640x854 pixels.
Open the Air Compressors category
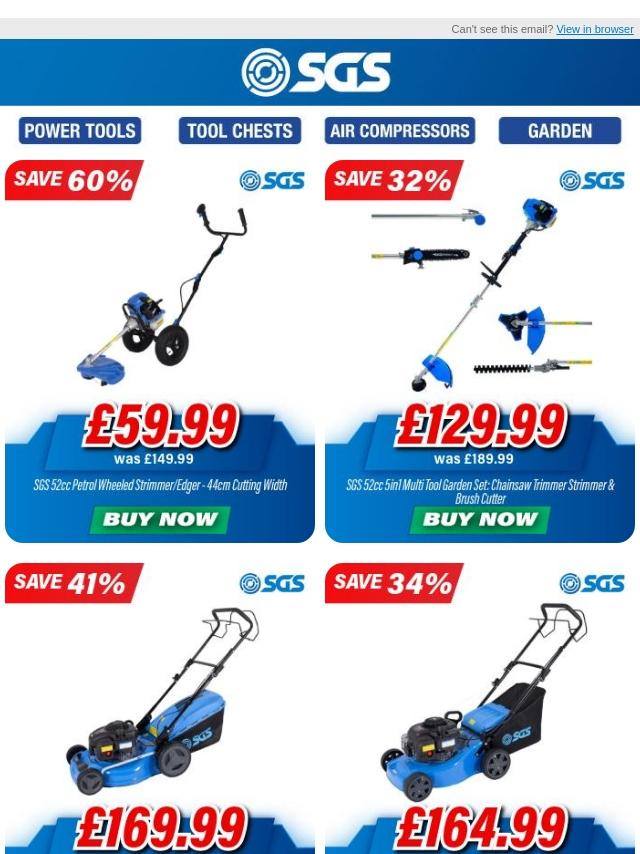click(400, 131)
